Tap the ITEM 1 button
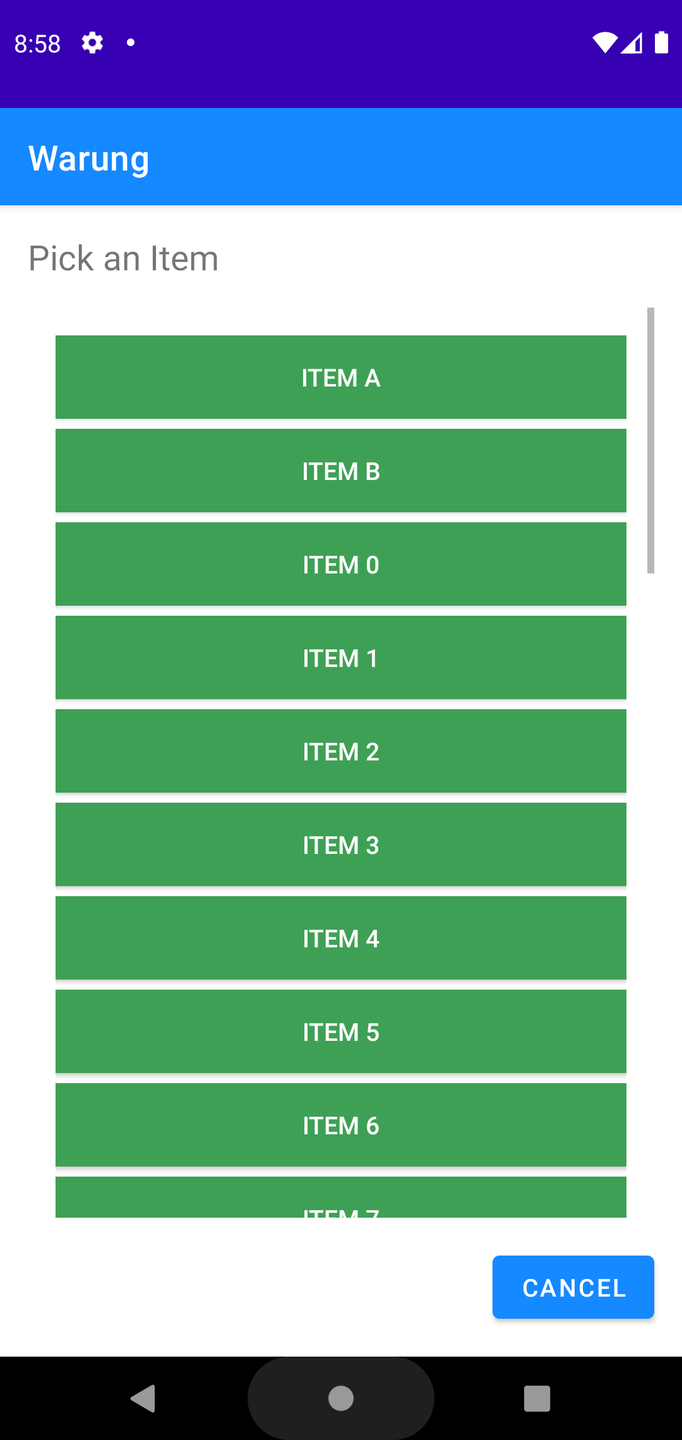The width and height of the screenshot is (682, 1440). (x=340, y=658)
